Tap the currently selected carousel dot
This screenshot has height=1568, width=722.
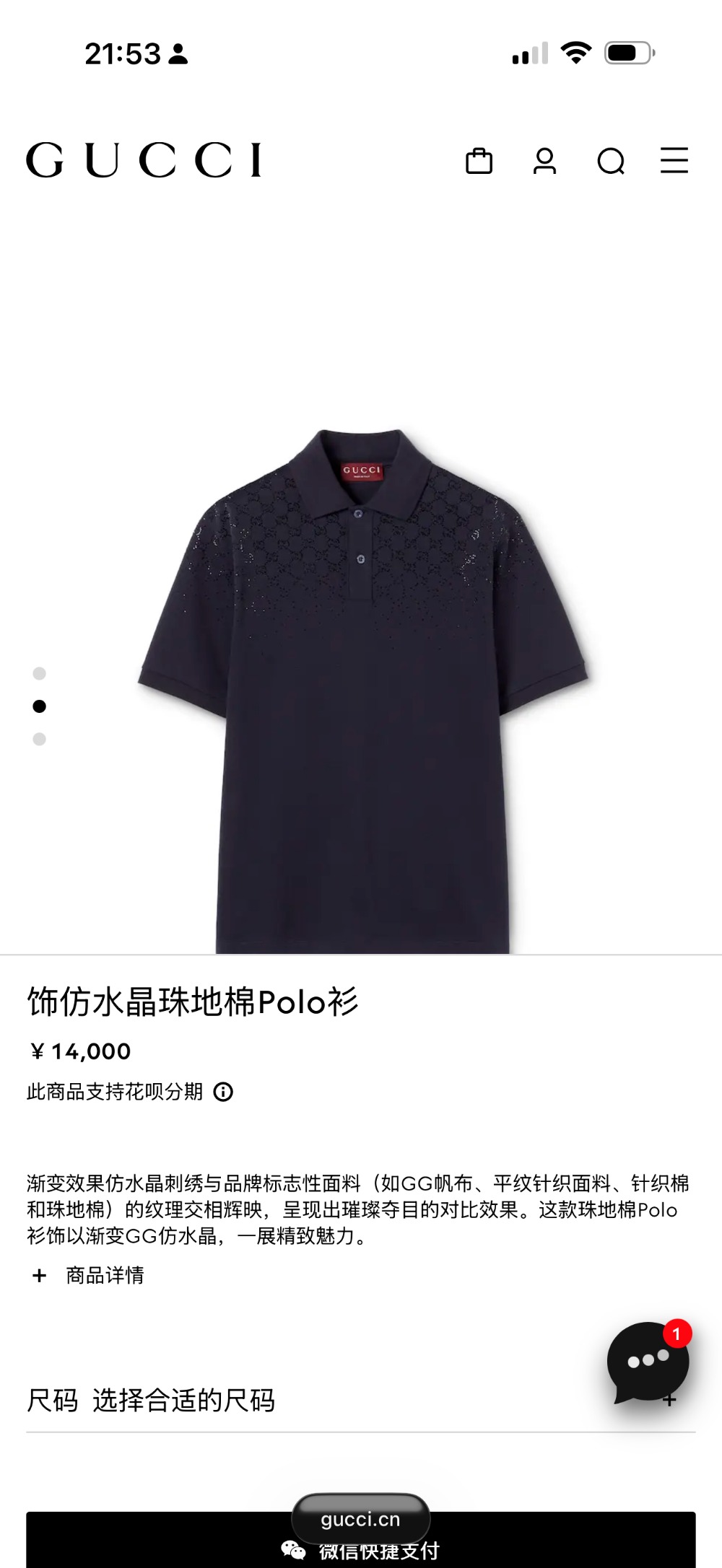coord(40,706)
